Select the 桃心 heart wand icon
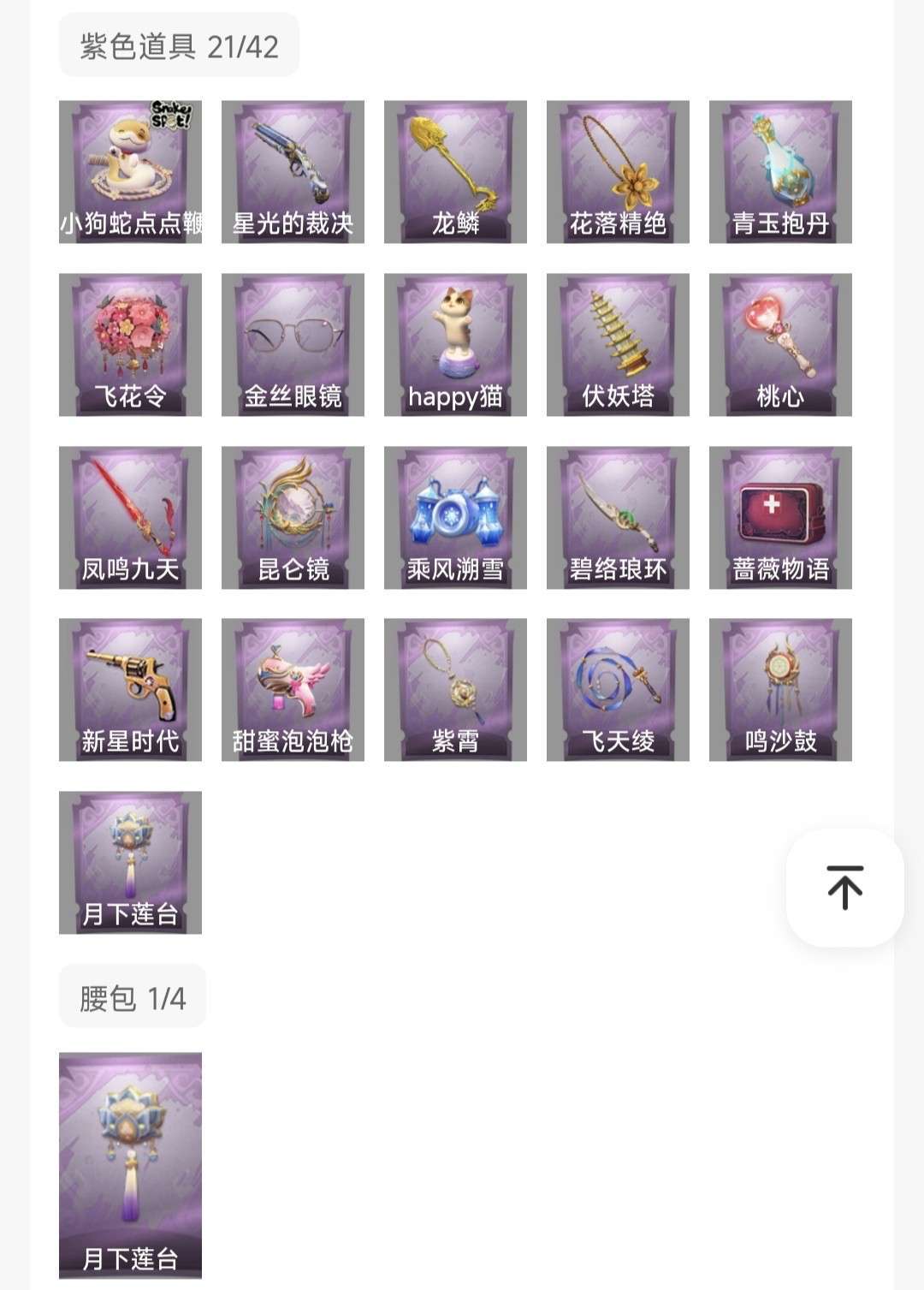This screenshot has width=924, height=1290. click(780, 341)
